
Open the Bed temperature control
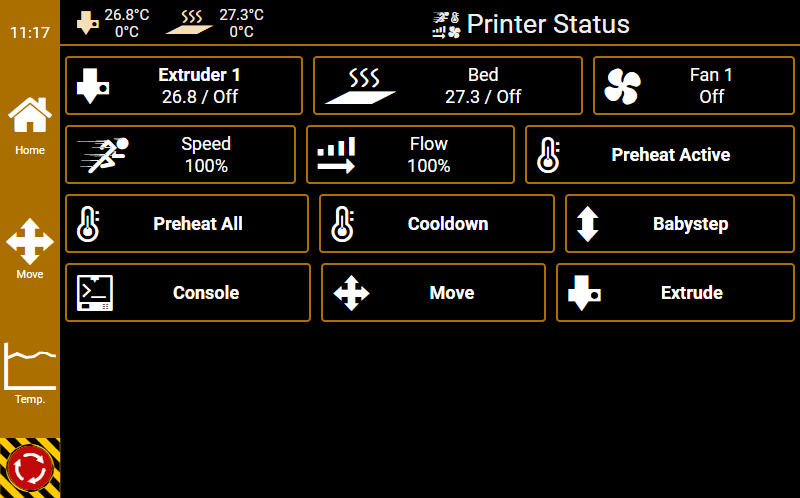tap(448, 86)
